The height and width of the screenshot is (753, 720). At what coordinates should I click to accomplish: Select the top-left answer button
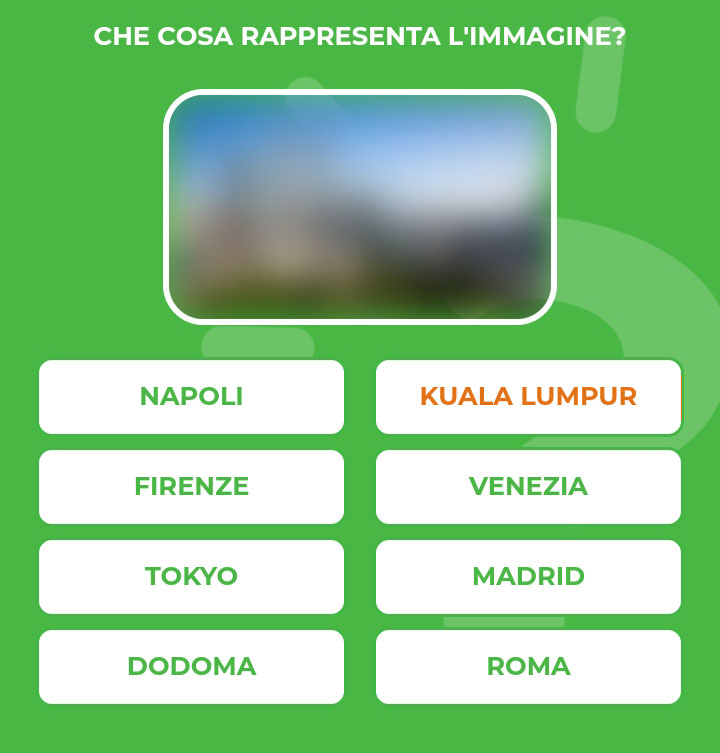point(191,397)
